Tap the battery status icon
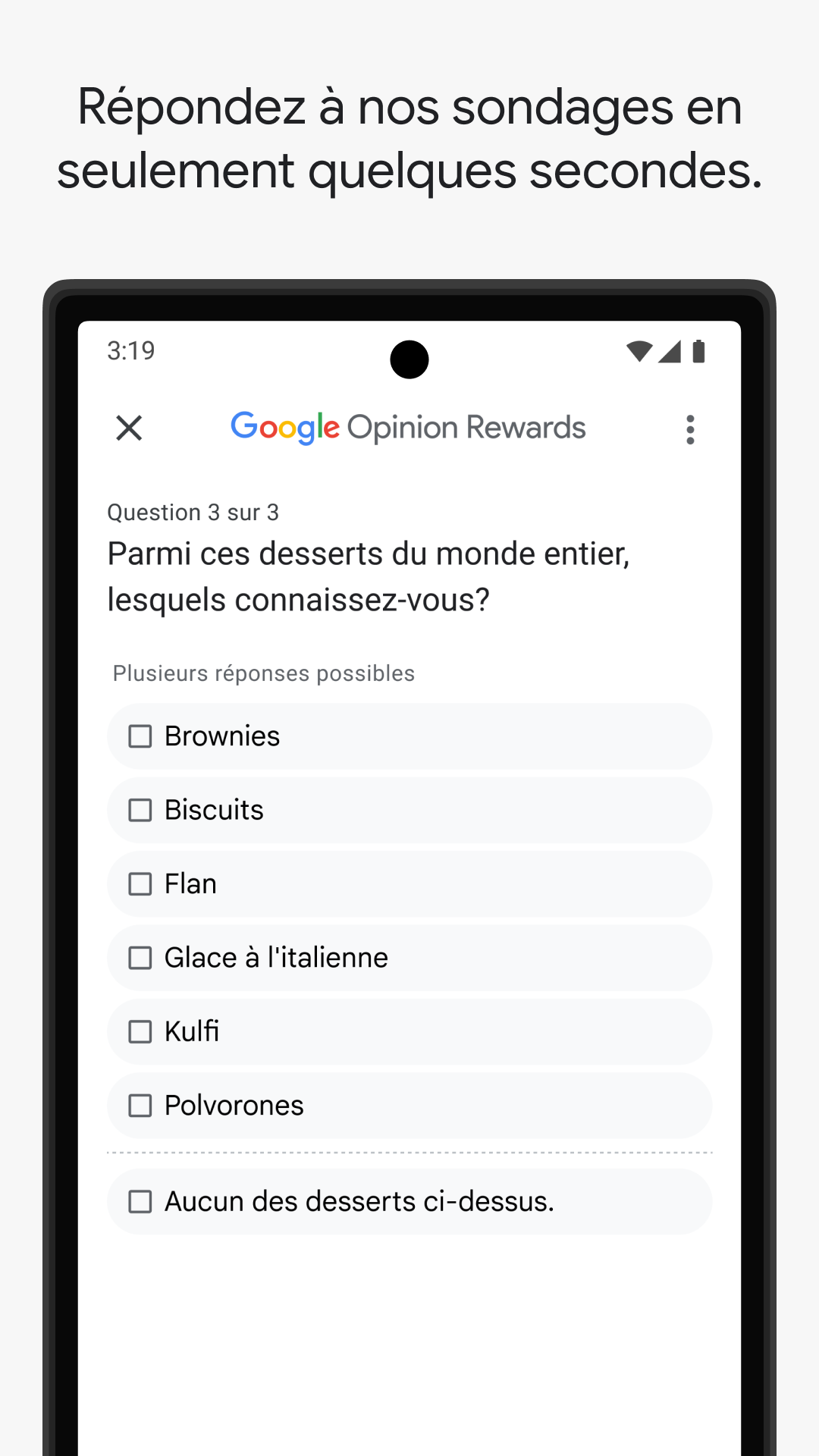The height and width of the screenshot is (1456, 819). tap(699, 351)
